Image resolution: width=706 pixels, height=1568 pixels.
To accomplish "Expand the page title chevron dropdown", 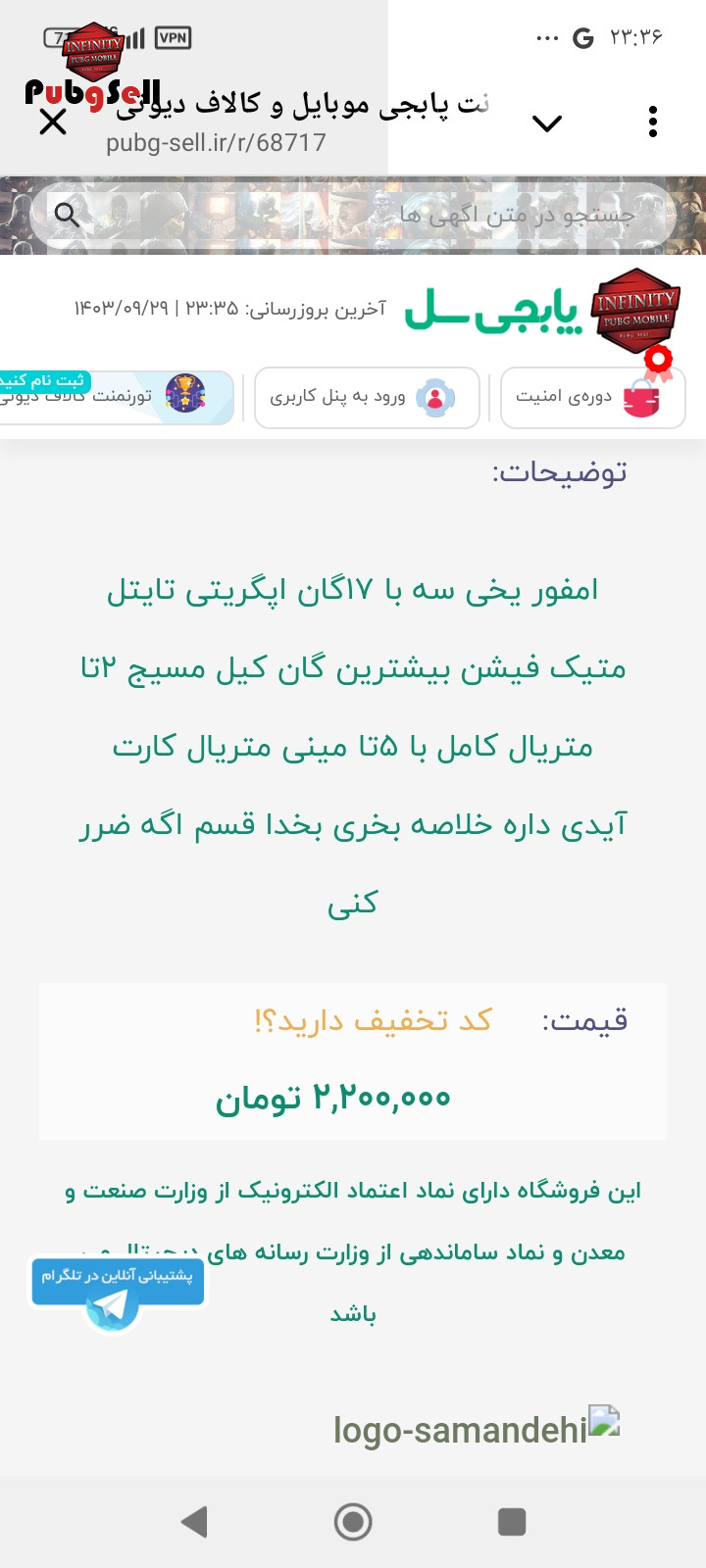I will (547, 122).
